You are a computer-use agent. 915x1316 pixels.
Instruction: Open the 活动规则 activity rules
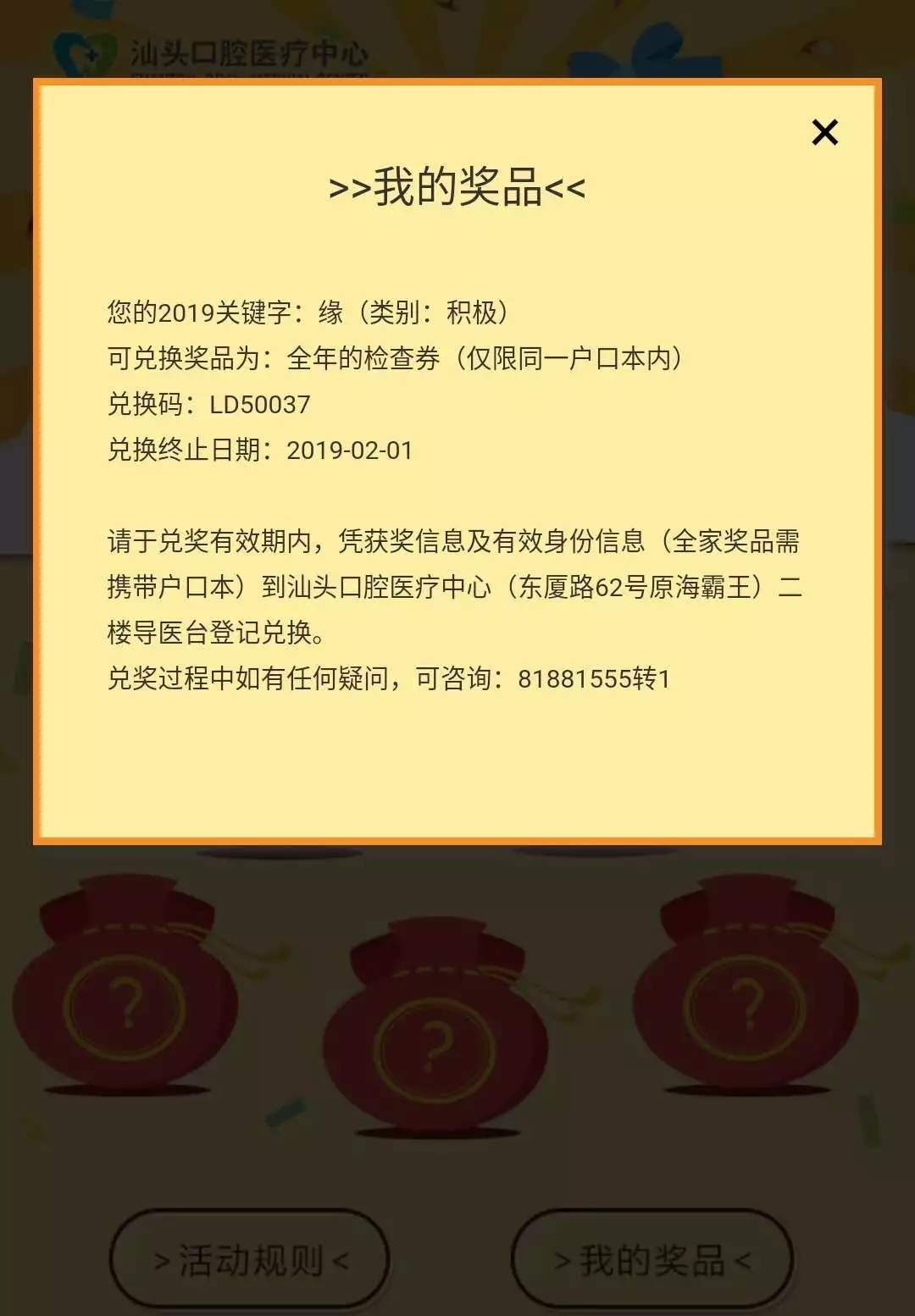pos(250,1260)
